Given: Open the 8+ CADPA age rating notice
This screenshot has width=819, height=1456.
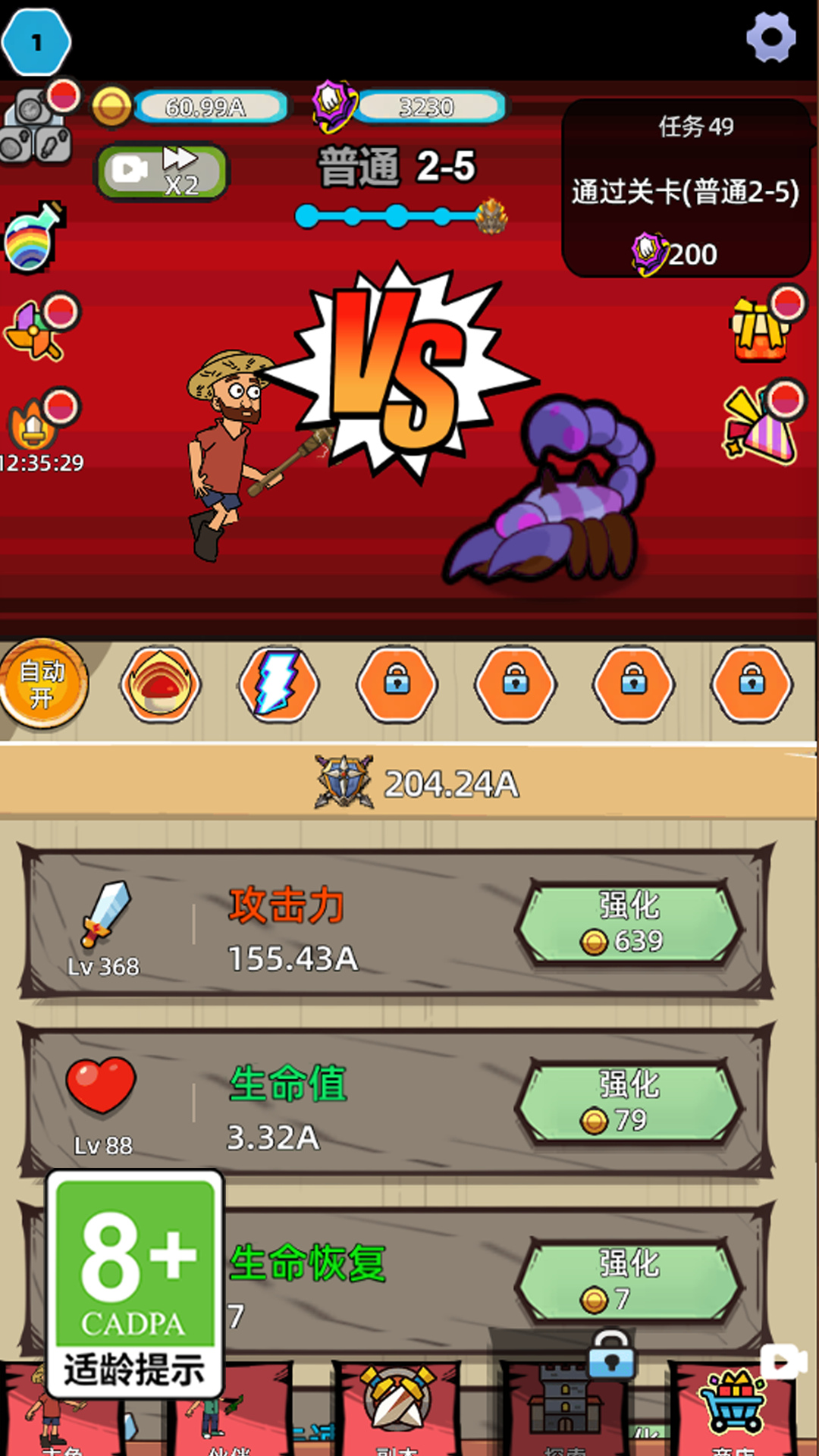Looking at the screenshot, I should click(x=135, y=1284).
